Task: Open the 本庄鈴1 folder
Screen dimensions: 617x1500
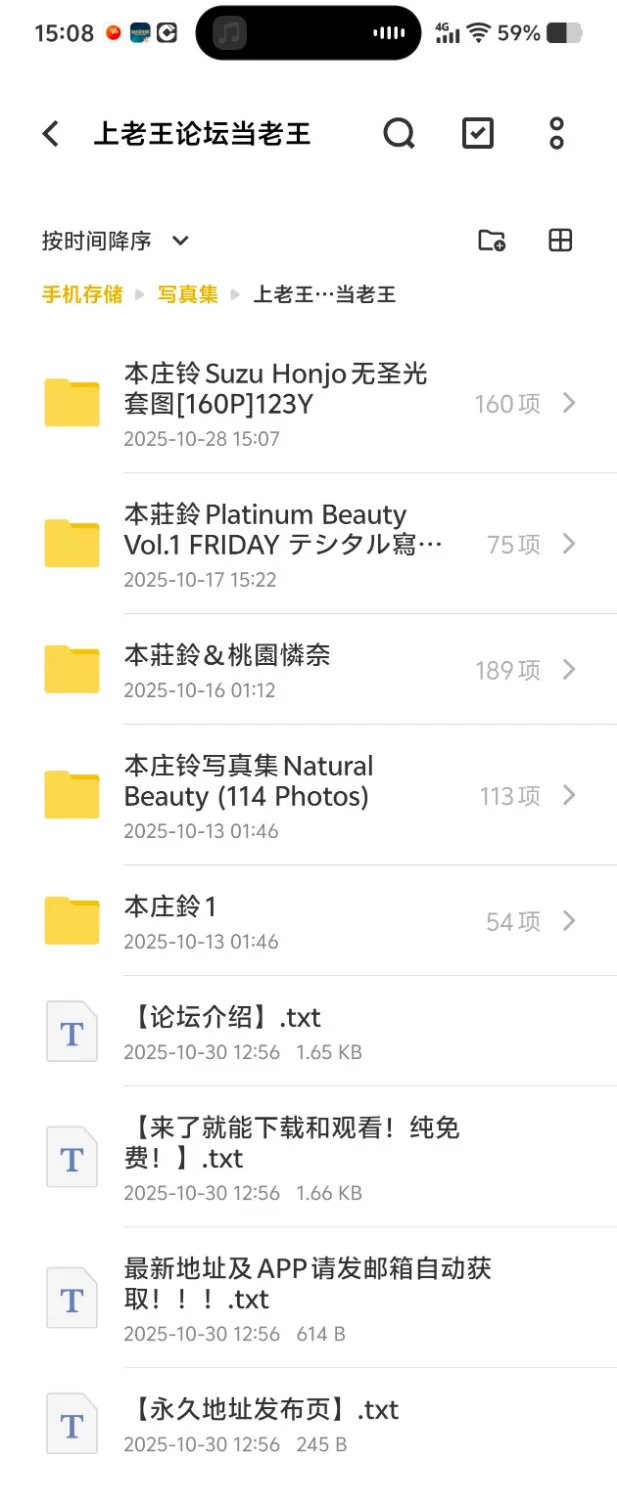Action: click(x=300, y=921)
